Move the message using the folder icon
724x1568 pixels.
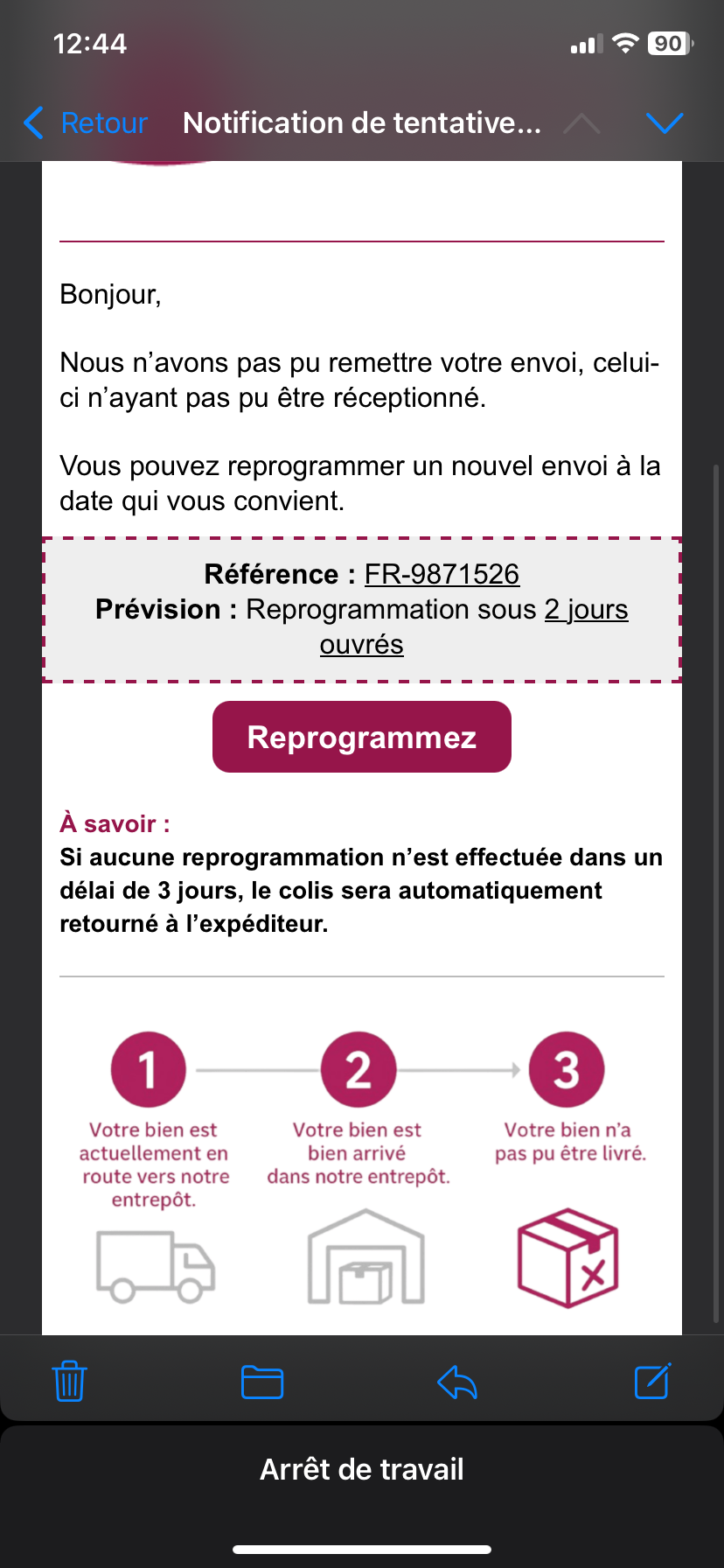(261, 1382)
